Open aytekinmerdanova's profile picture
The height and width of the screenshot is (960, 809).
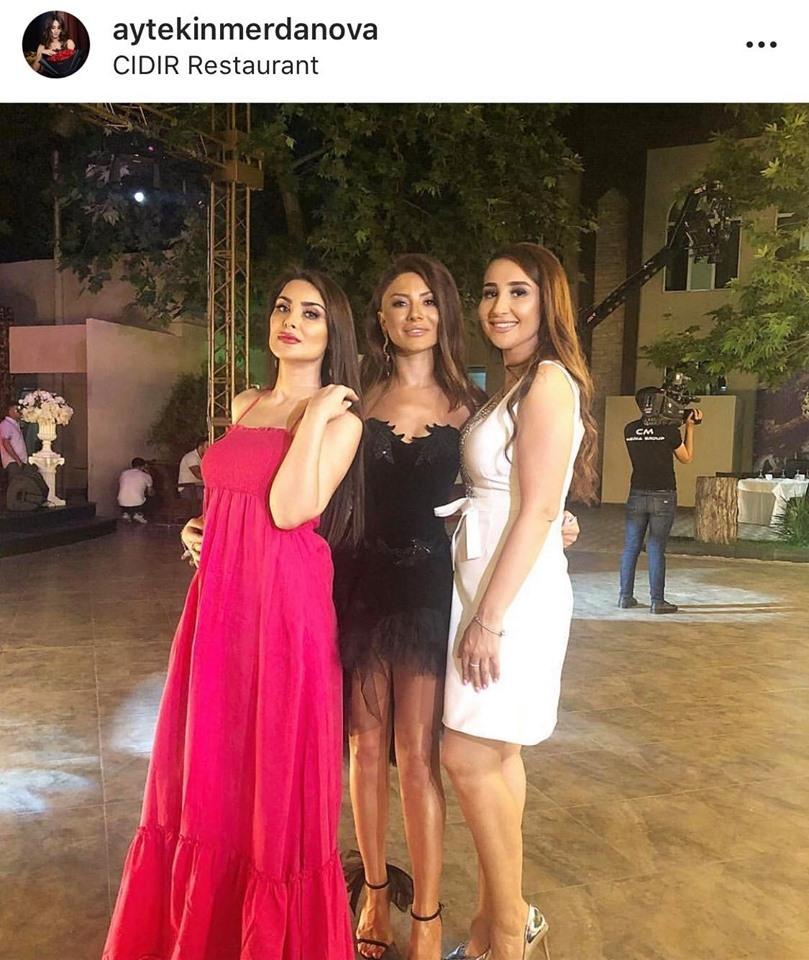(x=56, y=45)
